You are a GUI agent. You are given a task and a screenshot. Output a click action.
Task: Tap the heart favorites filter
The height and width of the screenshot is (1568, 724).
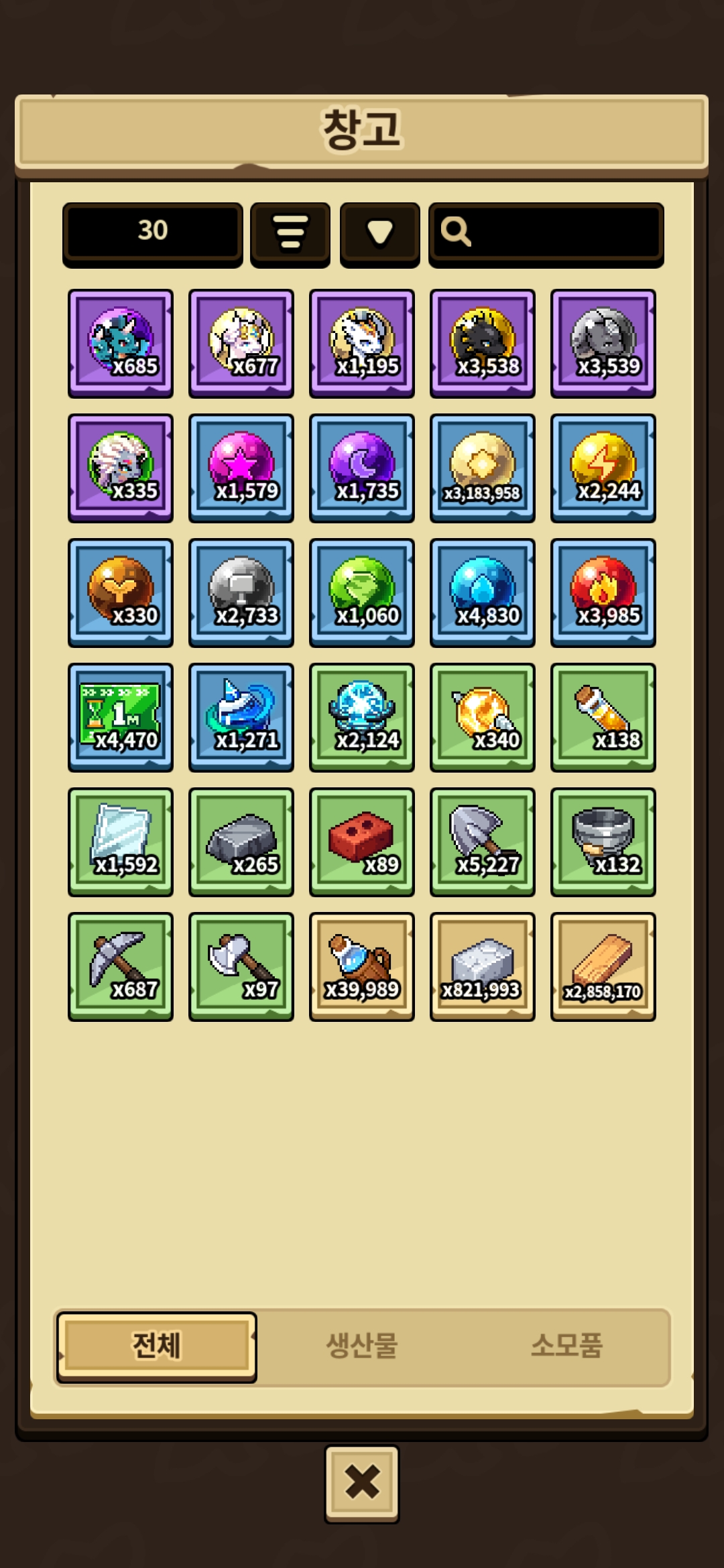pyautogui.click(x=379, y=233)
